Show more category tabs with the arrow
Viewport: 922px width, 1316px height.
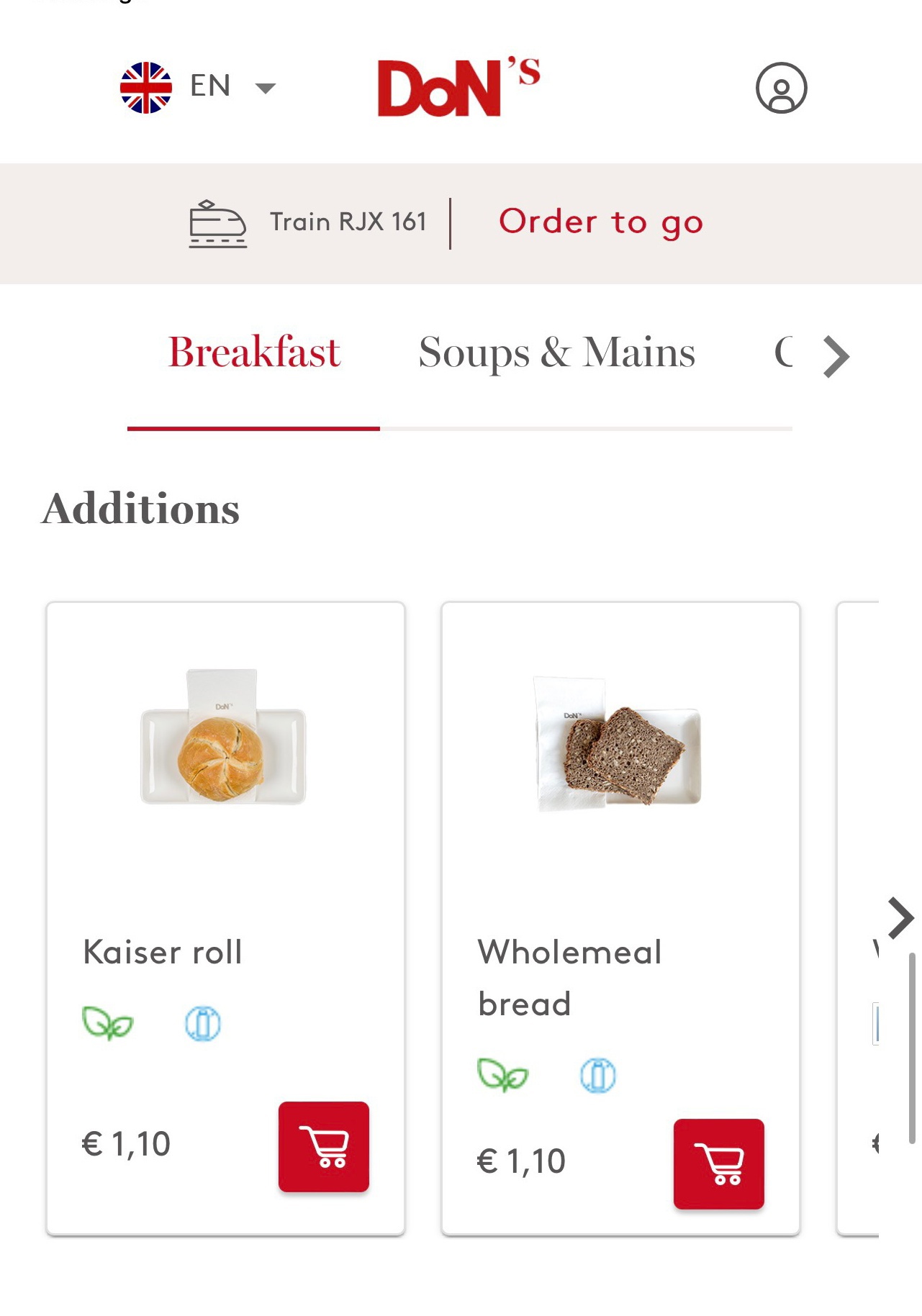click(836, 355)
